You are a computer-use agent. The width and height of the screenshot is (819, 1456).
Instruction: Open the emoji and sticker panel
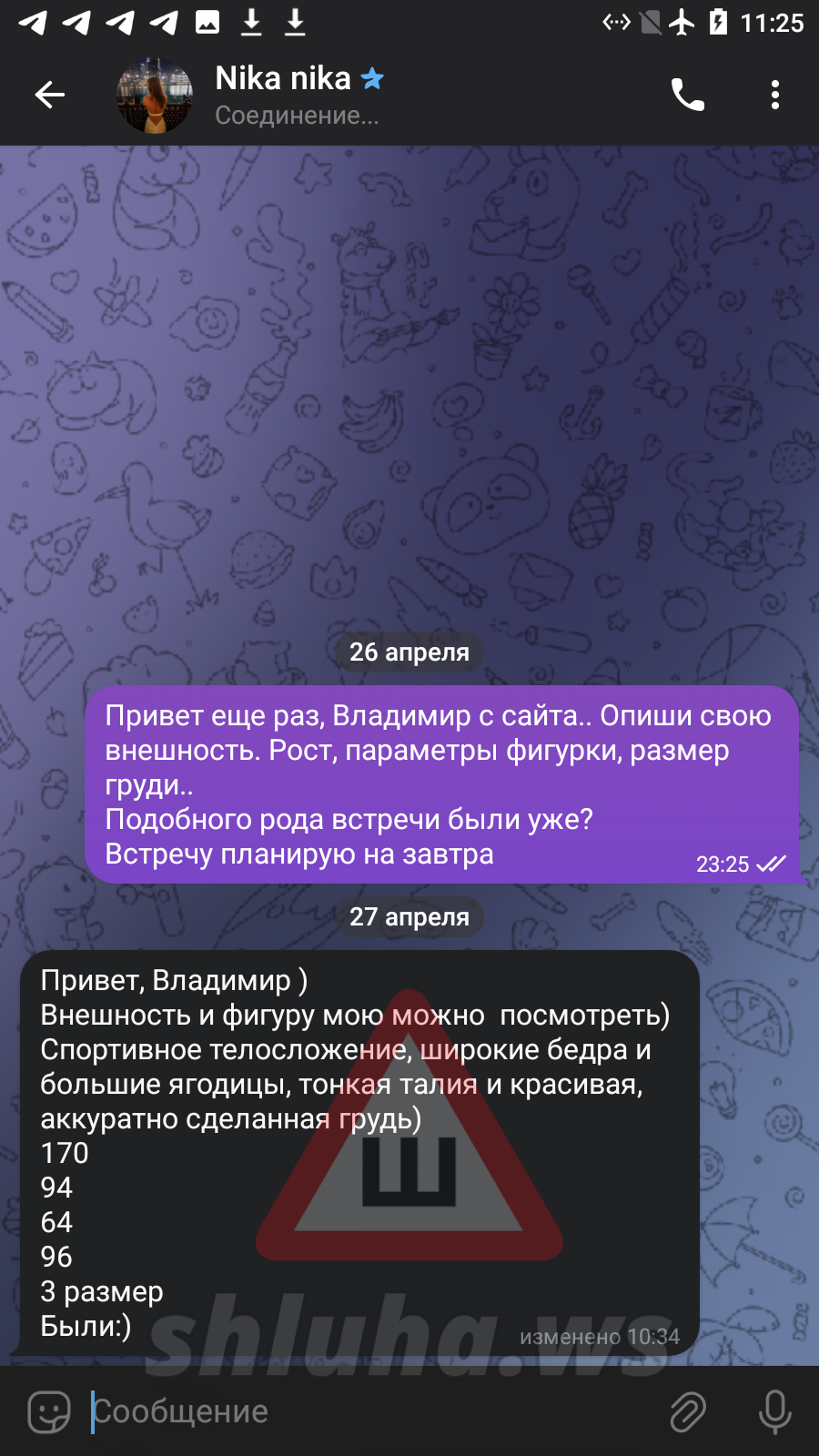click(49, 1411)
